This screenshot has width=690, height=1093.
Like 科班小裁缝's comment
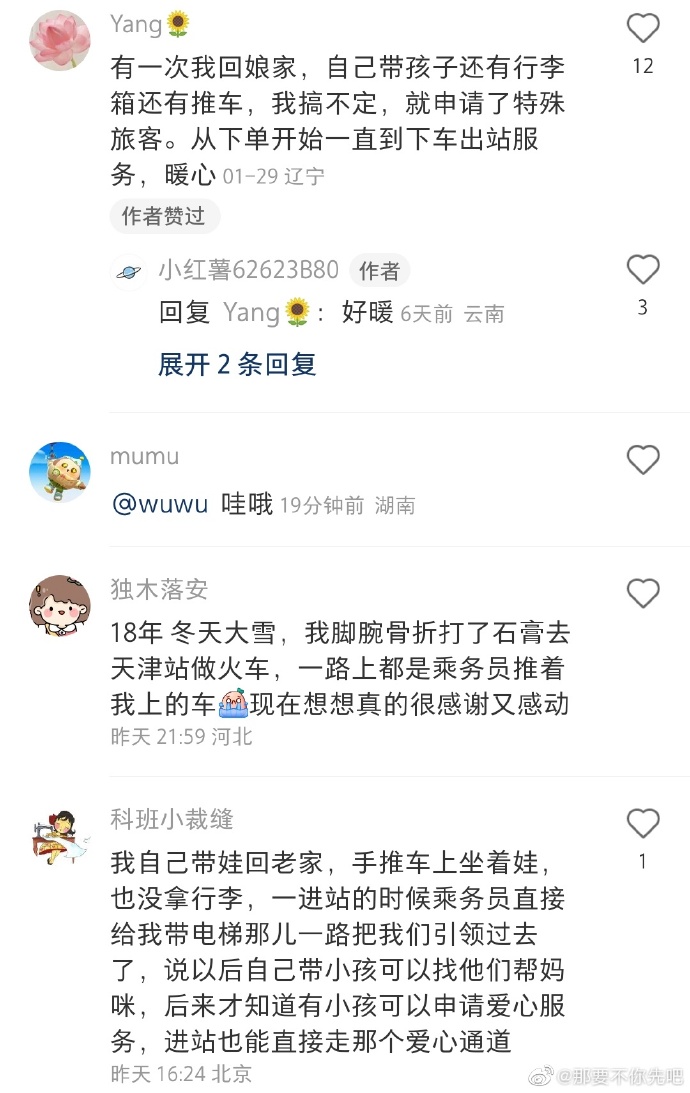coord(643,824)
